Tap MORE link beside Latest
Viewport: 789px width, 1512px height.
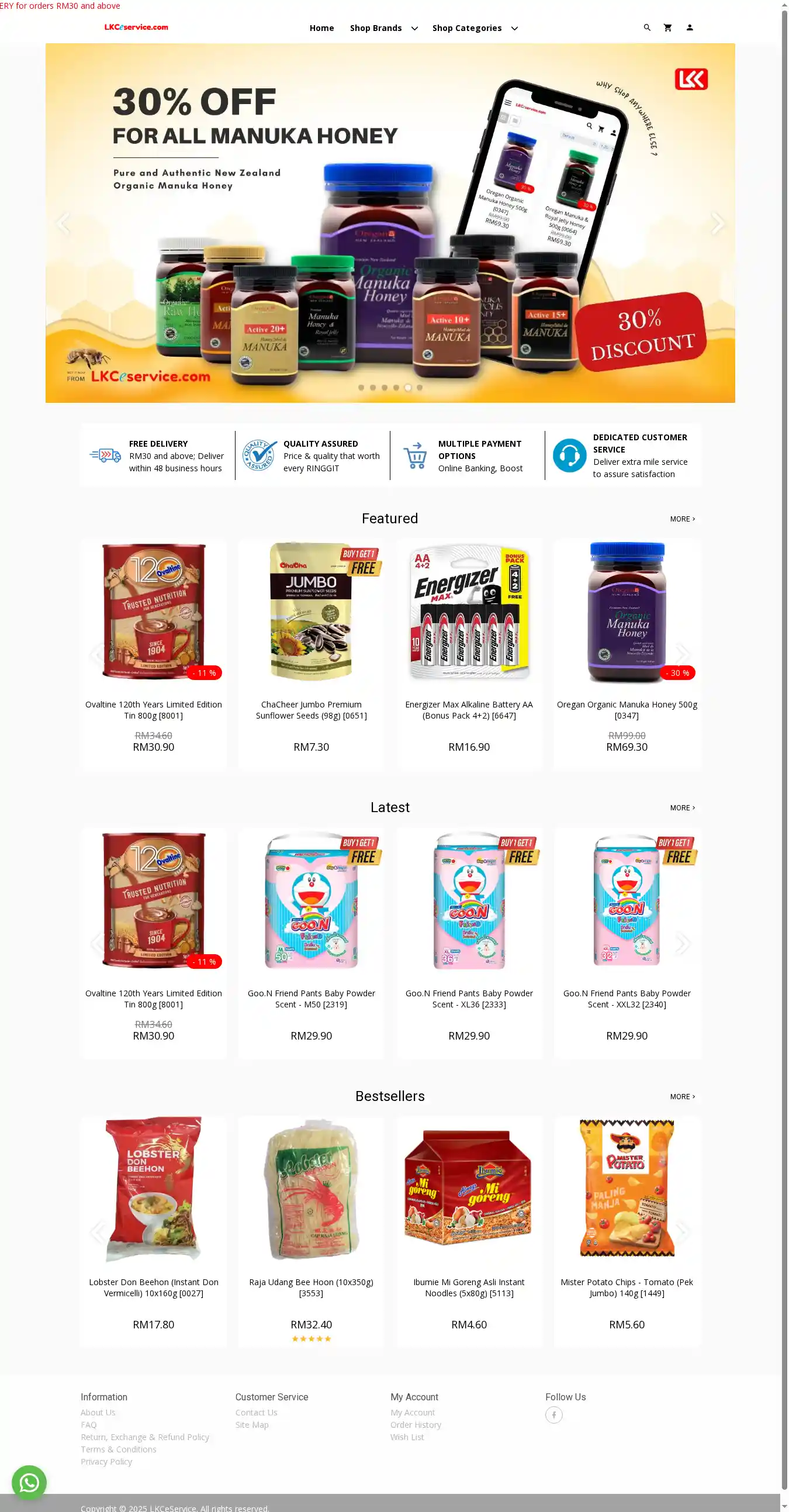[682, 807]
